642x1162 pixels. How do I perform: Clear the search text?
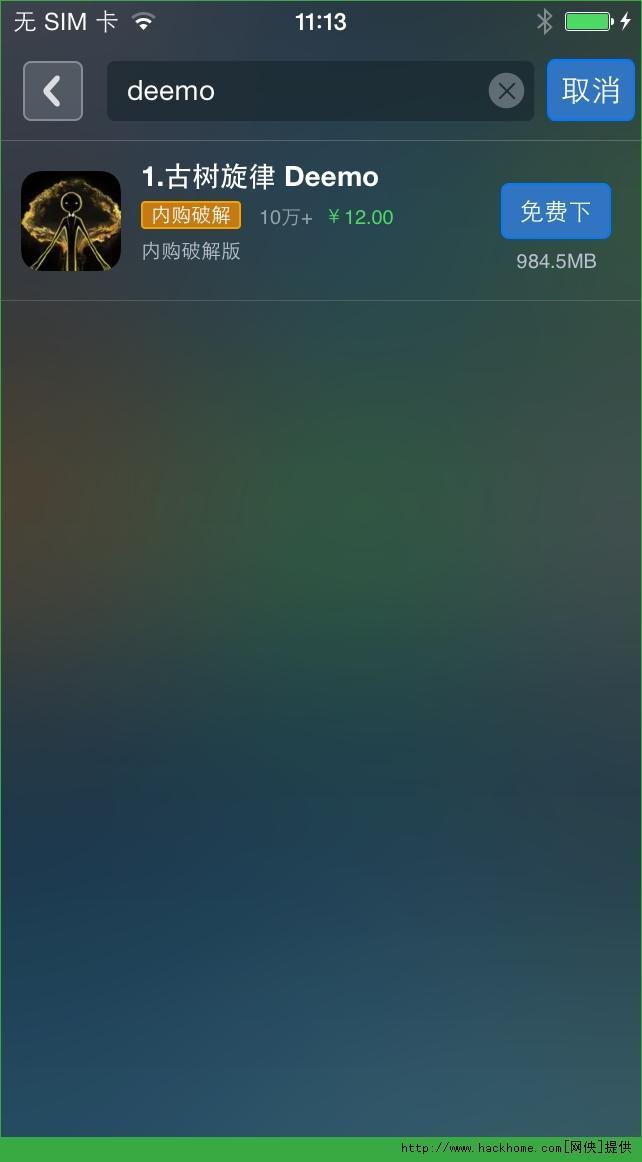click(x=506, y=91)
